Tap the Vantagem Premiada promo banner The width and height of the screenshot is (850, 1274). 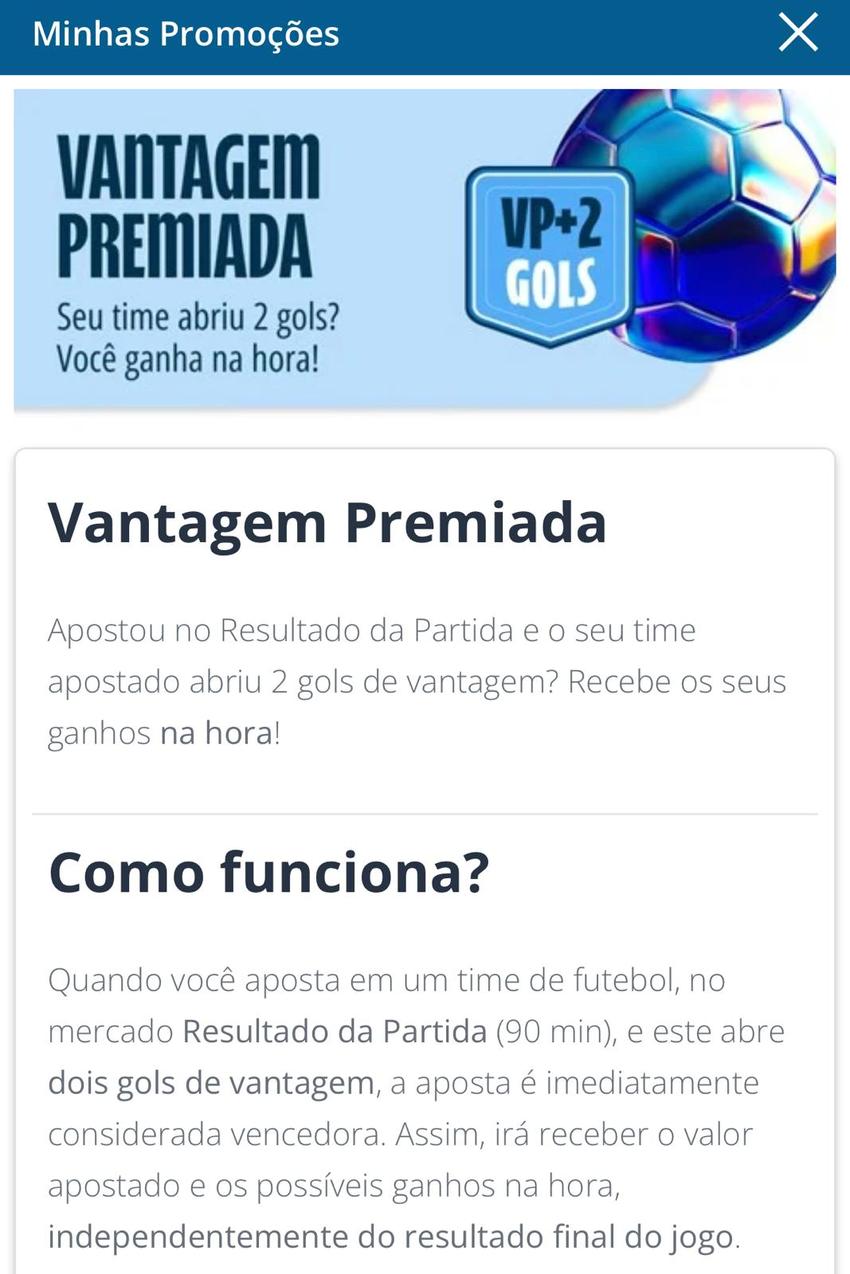click(425, 250)
